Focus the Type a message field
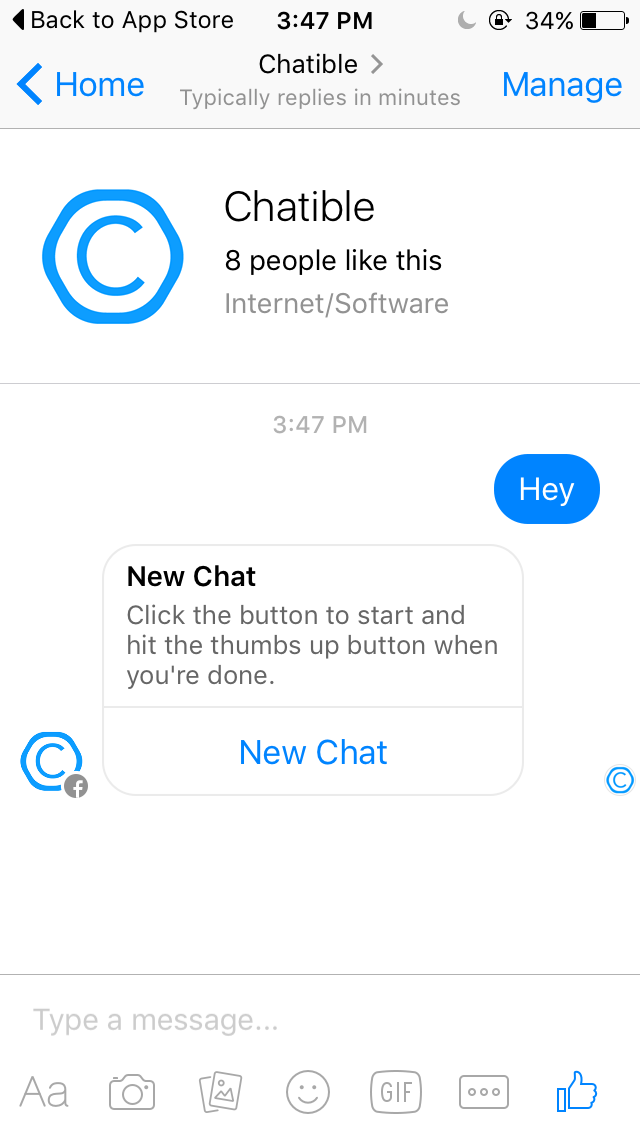 coord(300,1020)
